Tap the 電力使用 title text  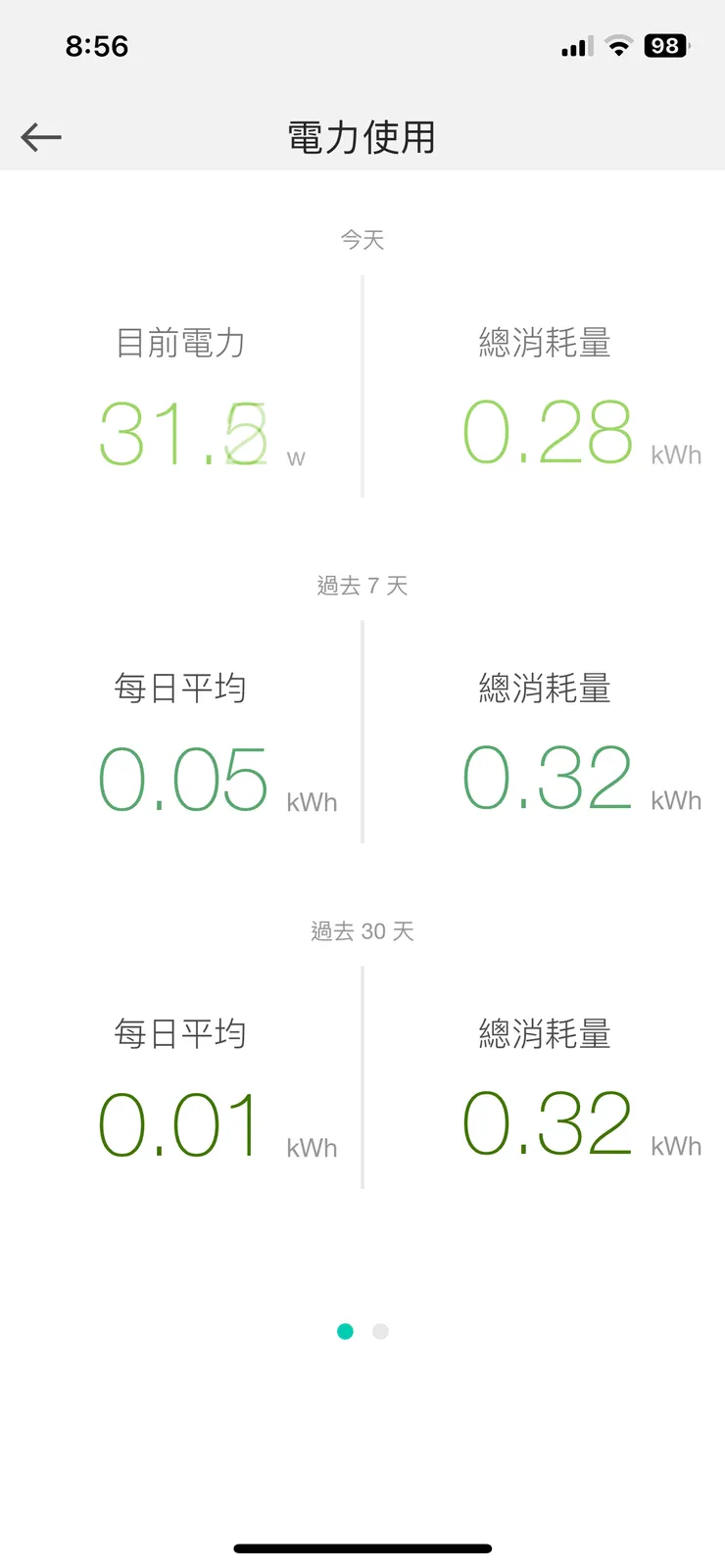[361, 137]
